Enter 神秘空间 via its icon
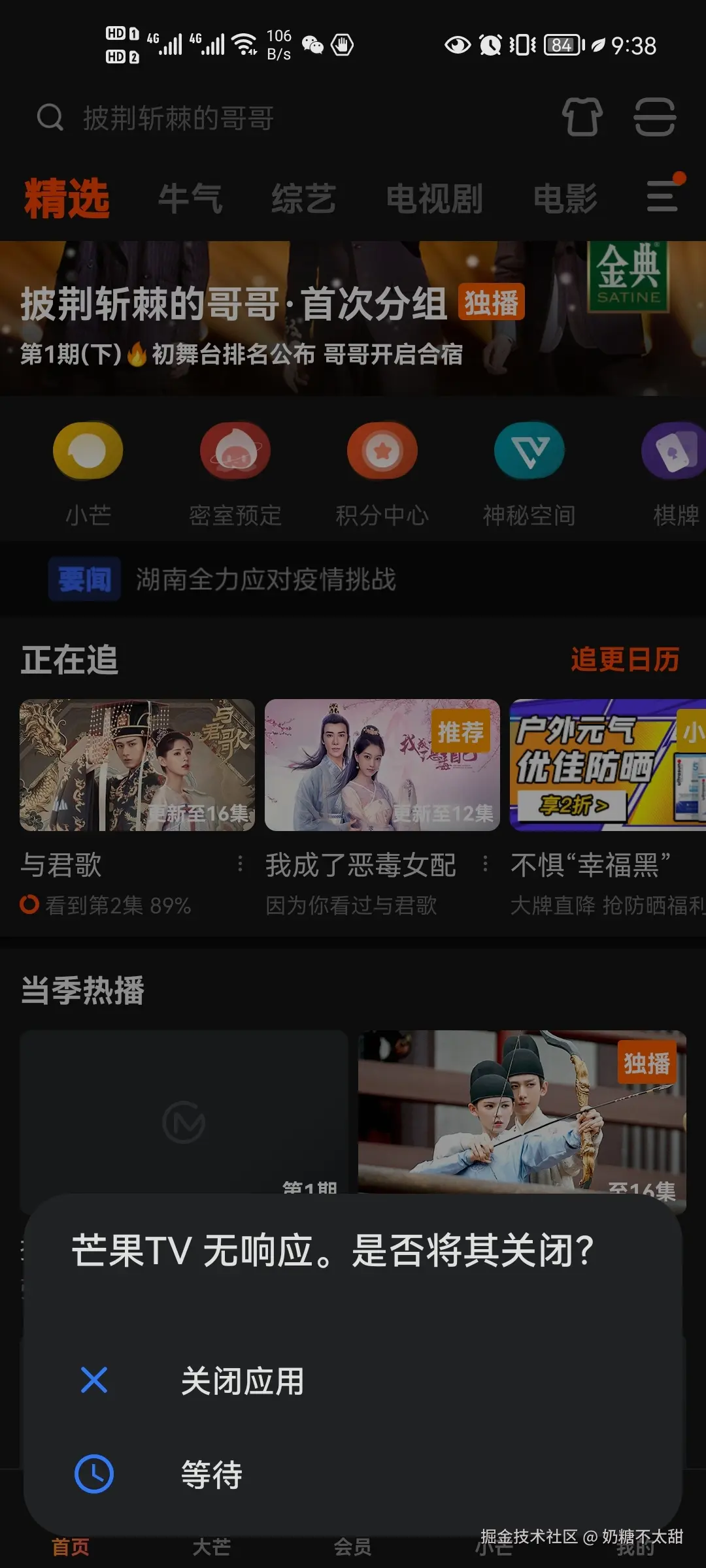 529,451
